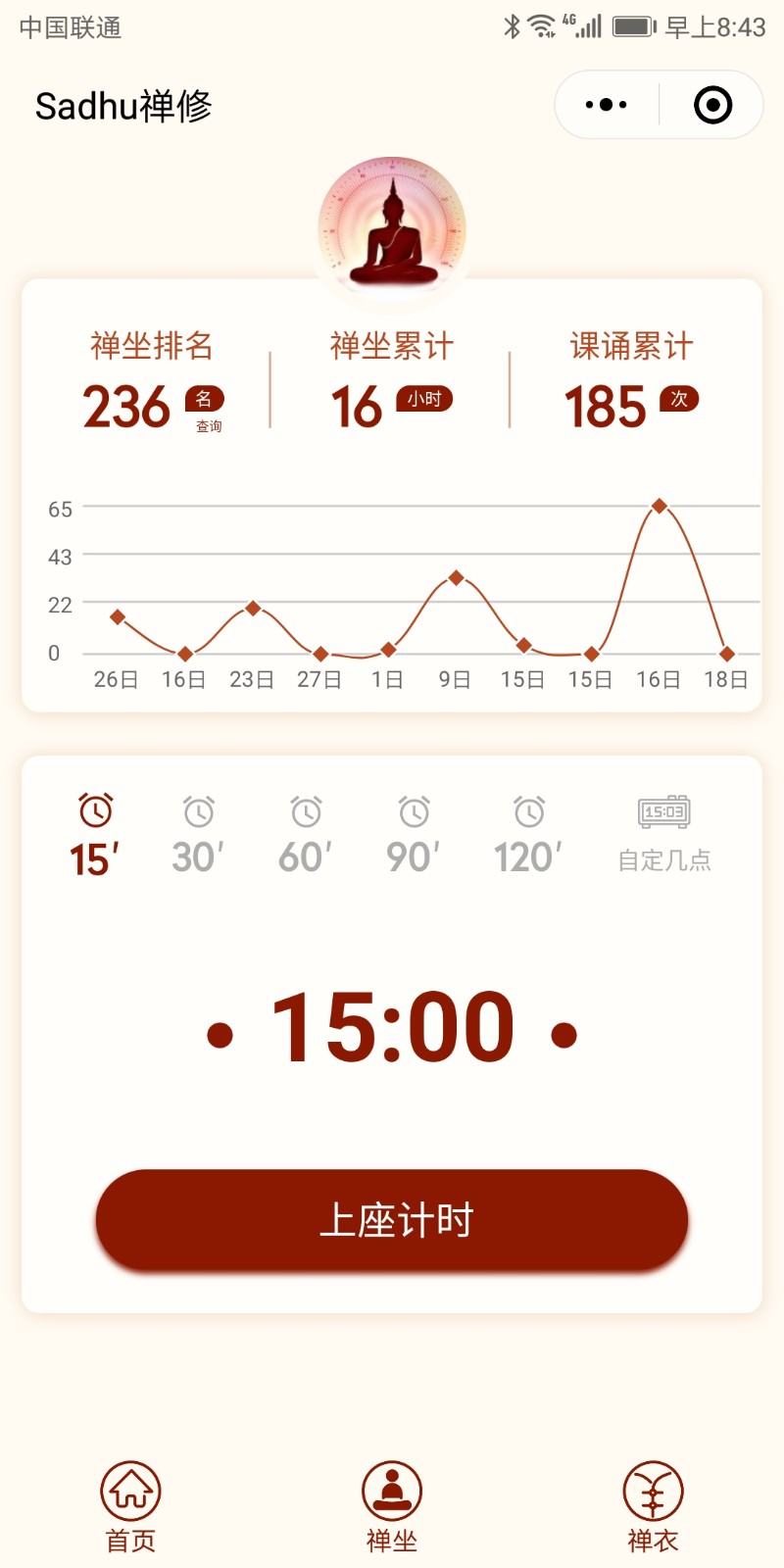The image size is (784, 1568).
Task: Open 自定几点 custom end-time setting
Action: click(x=664, y=834)
